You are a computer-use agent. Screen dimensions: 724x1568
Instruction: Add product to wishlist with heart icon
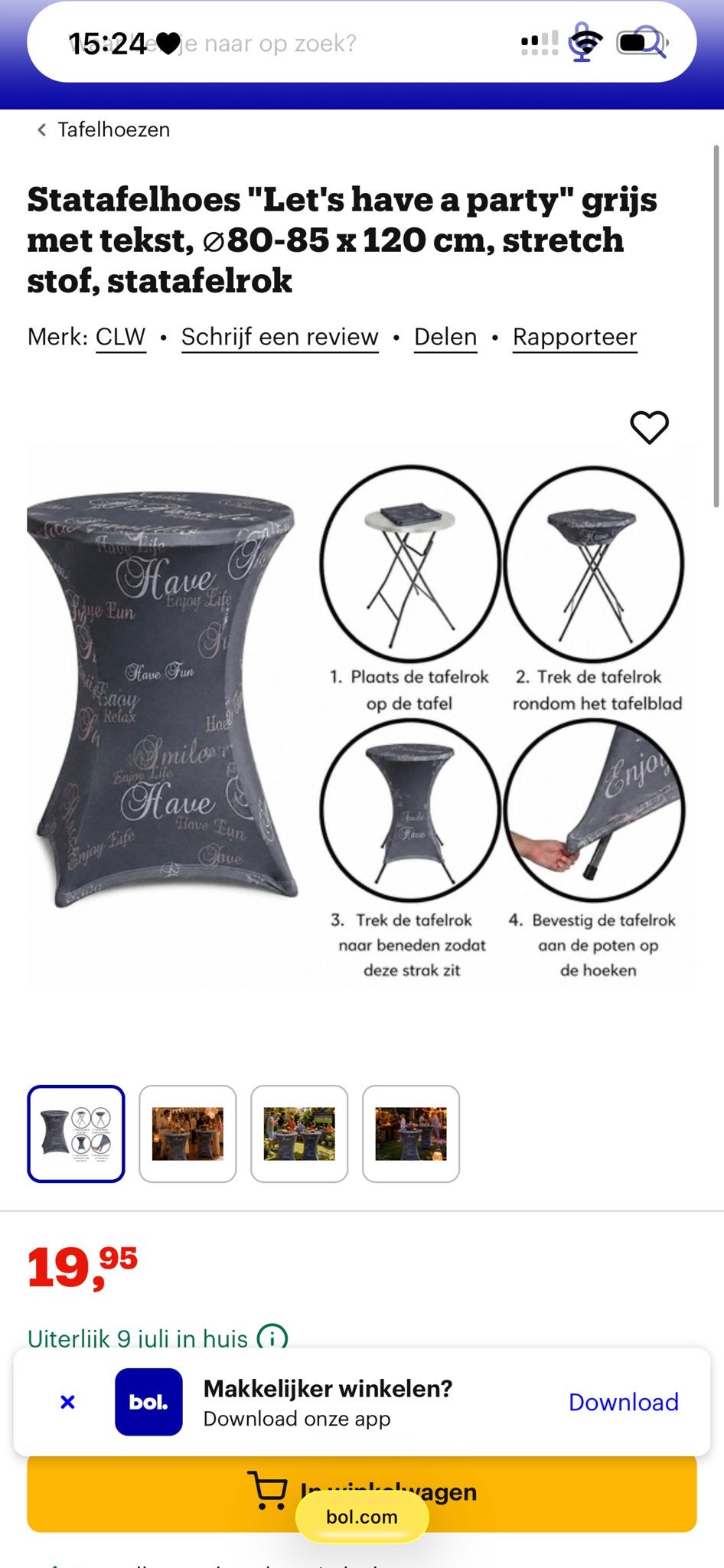coord(649,427)
